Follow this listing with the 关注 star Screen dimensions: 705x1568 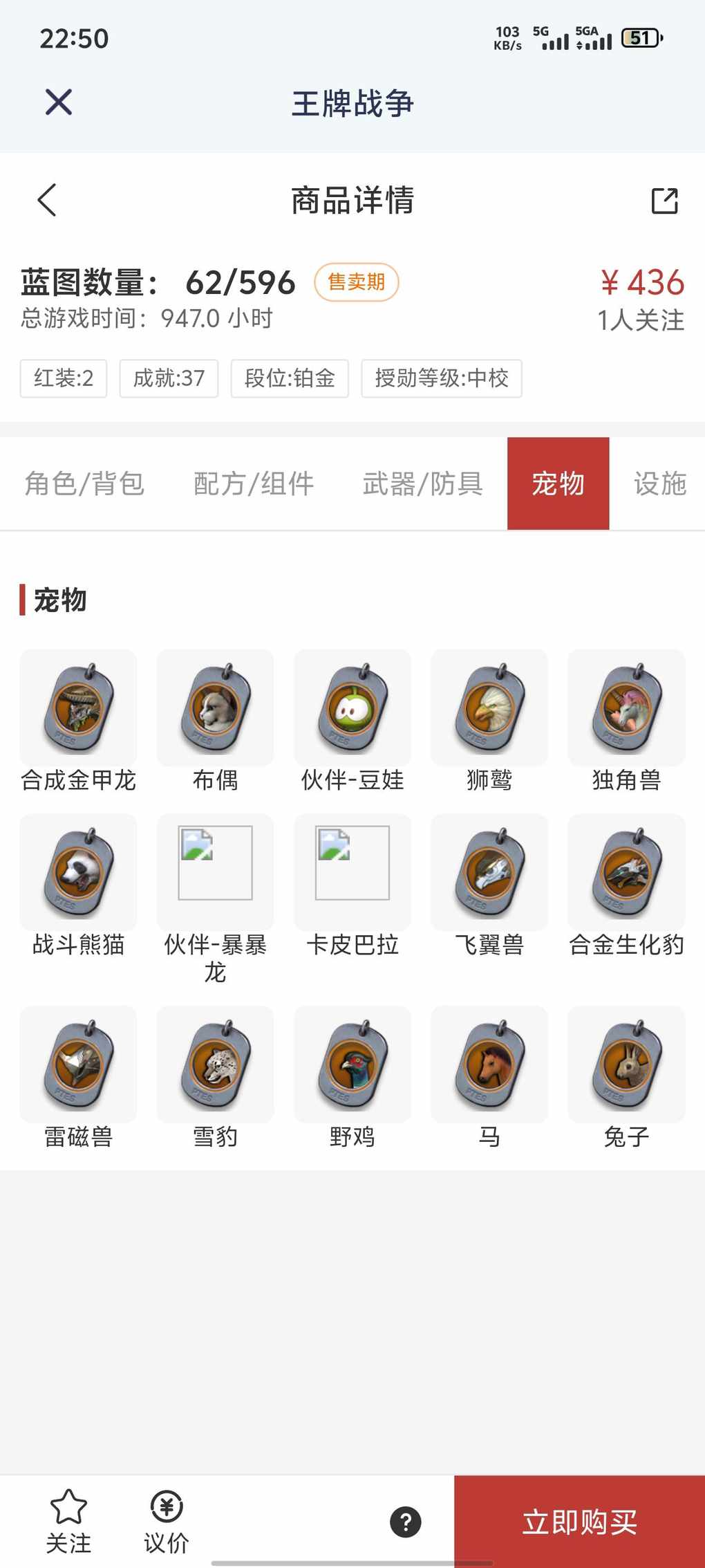68,1522
